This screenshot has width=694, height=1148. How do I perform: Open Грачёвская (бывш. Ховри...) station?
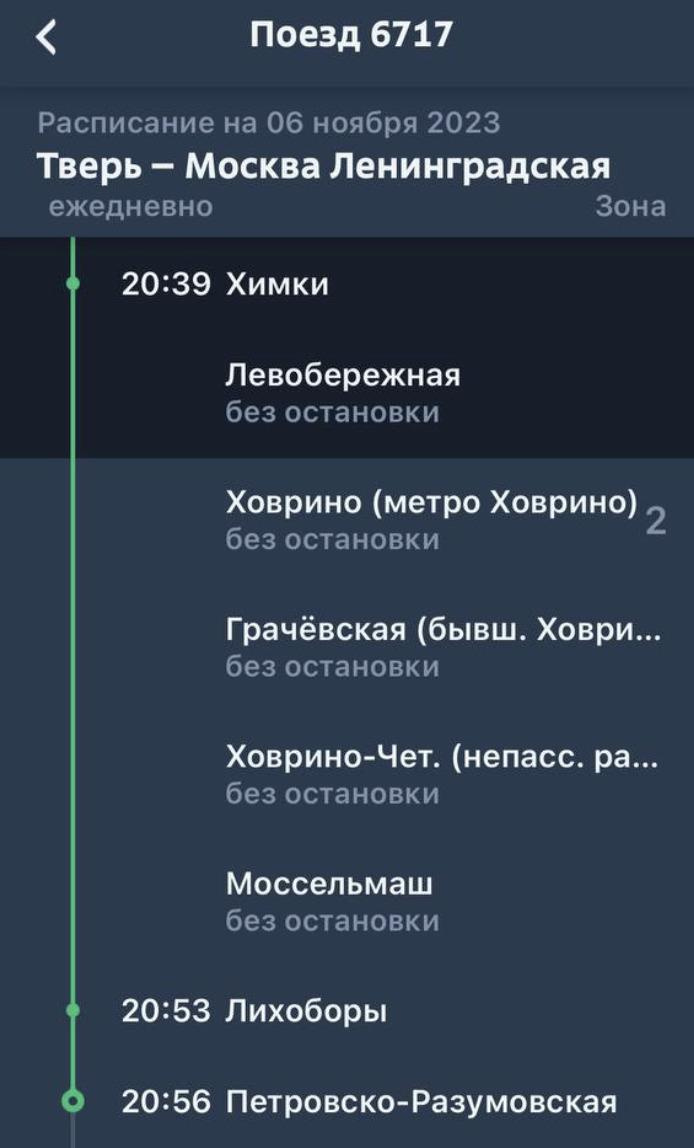[442, 646]
